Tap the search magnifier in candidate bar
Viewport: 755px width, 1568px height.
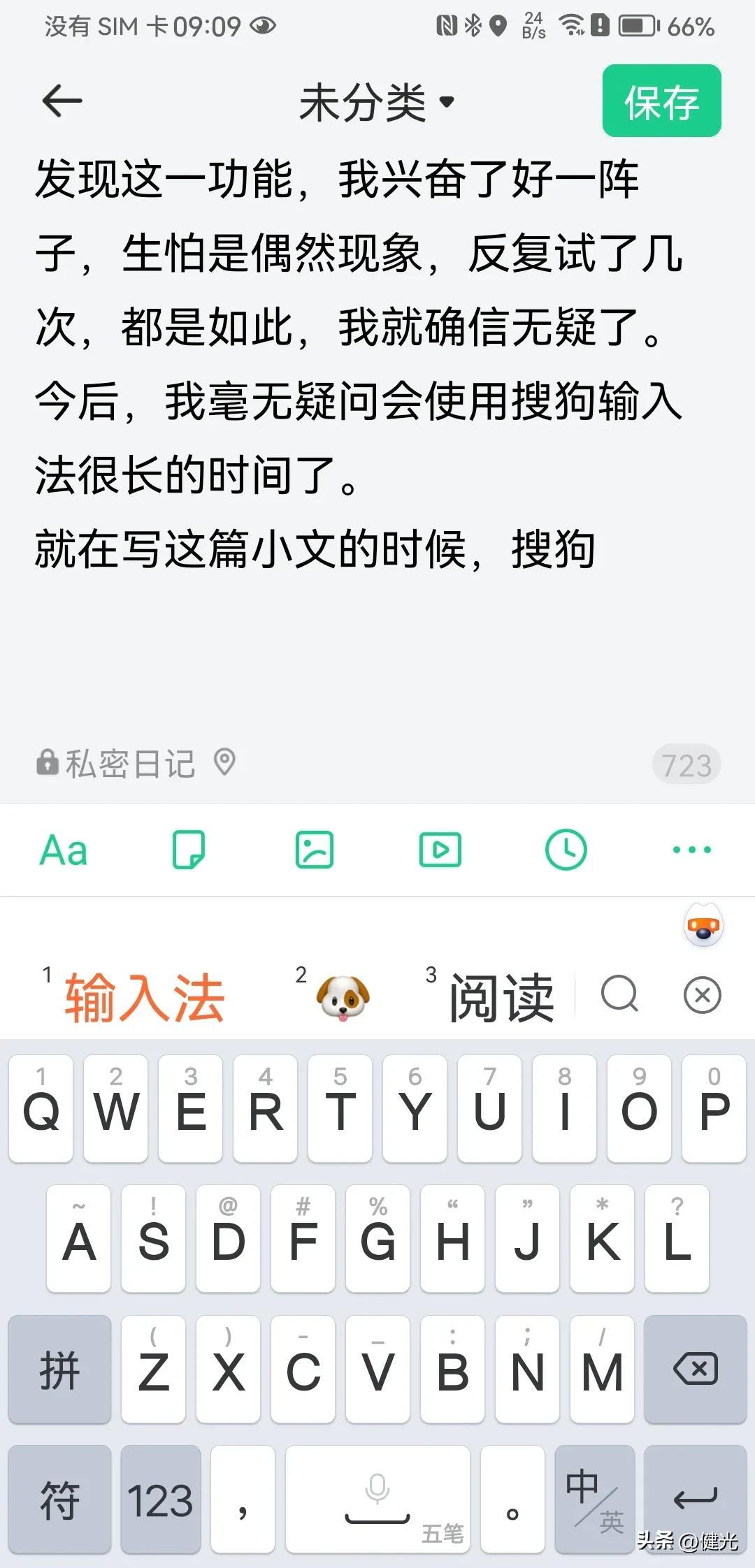tap(619, 994)
